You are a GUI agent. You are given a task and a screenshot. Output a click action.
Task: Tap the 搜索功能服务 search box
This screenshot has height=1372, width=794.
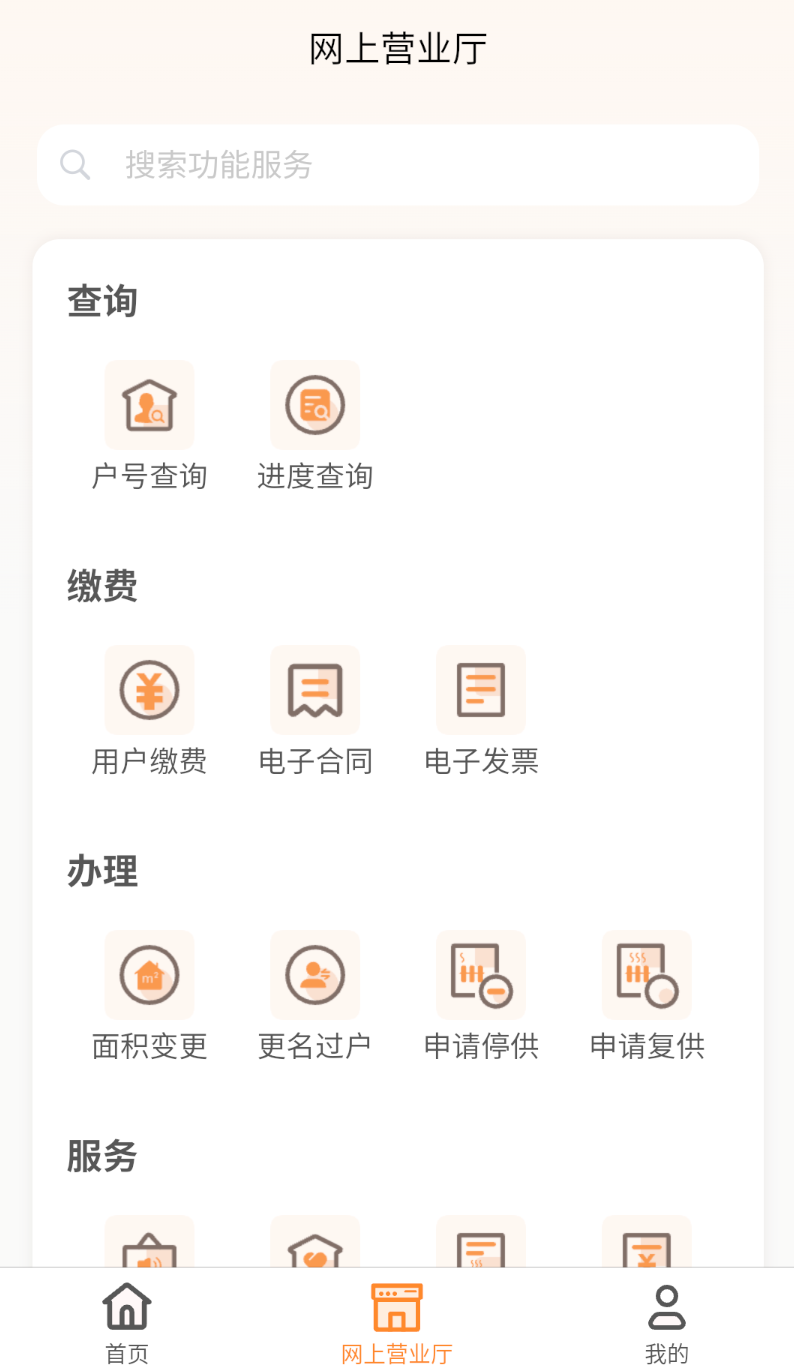tap(397, 165)
